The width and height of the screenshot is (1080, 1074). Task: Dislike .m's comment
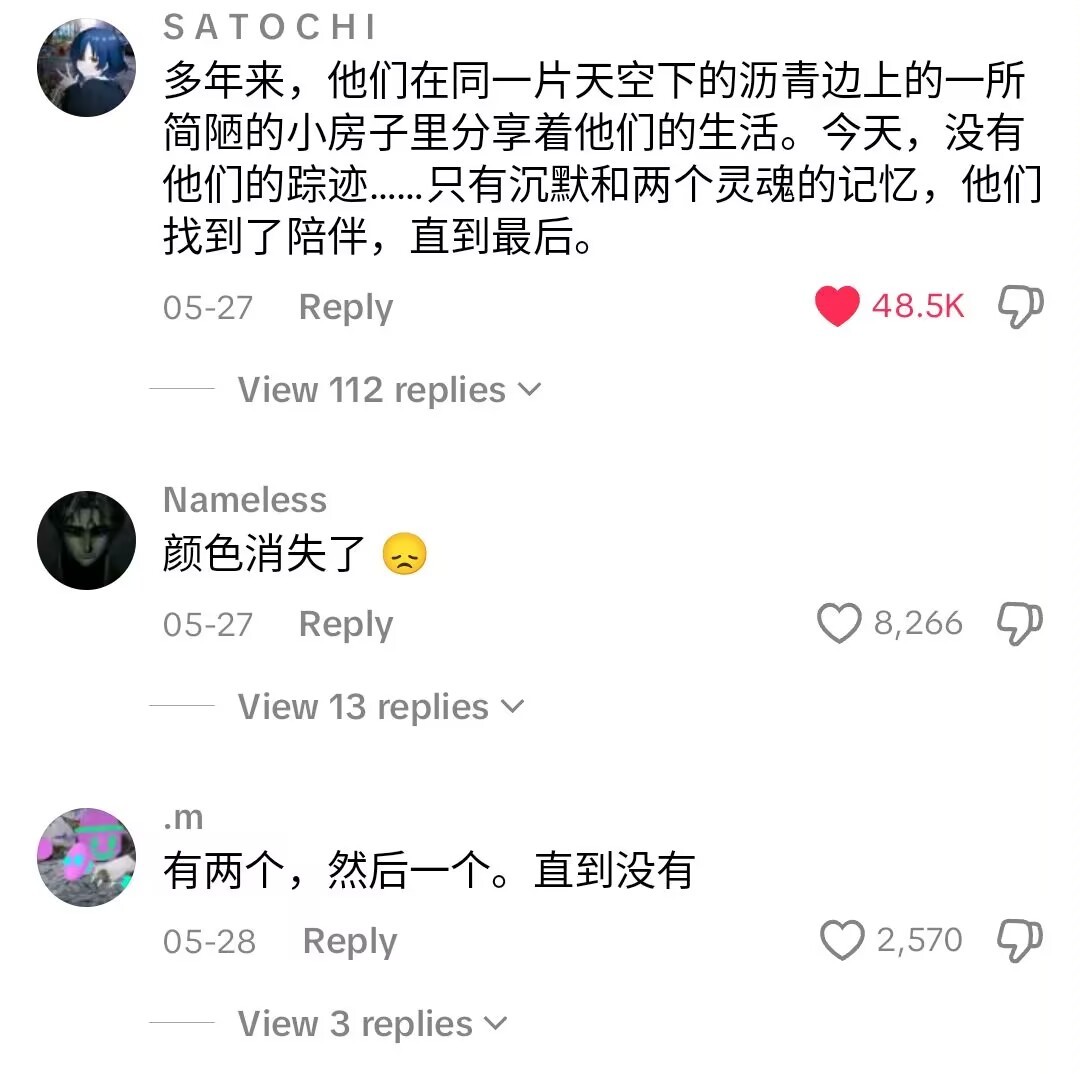pyautogui.click(x=1020, y=941)
